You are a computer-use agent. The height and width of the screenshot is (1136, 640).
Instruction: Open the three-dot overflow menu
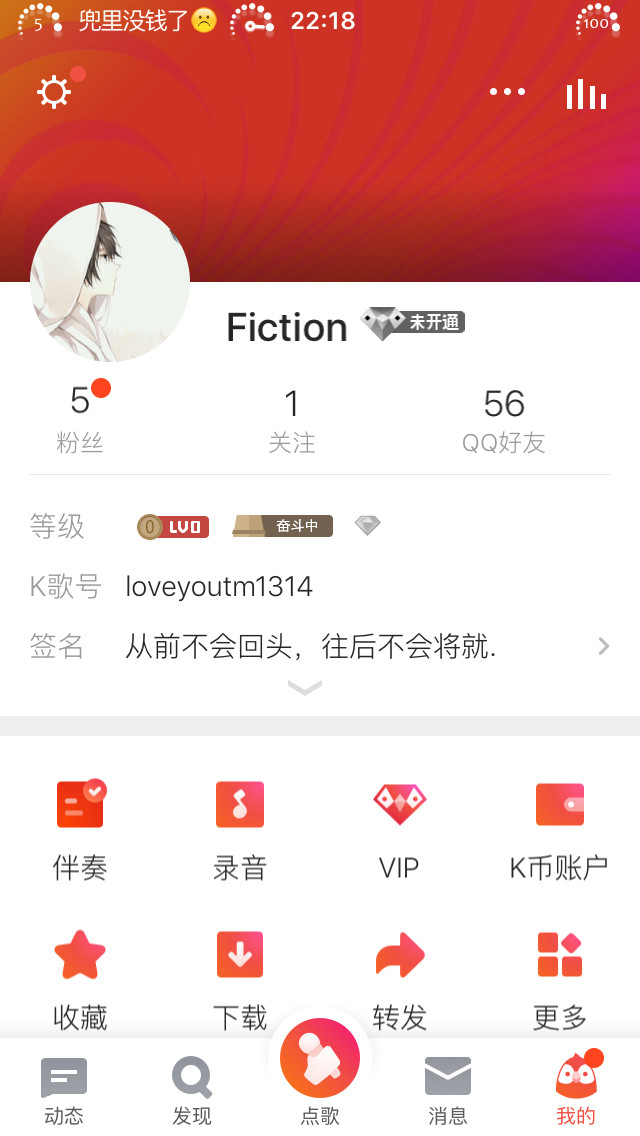coord(507,92)
